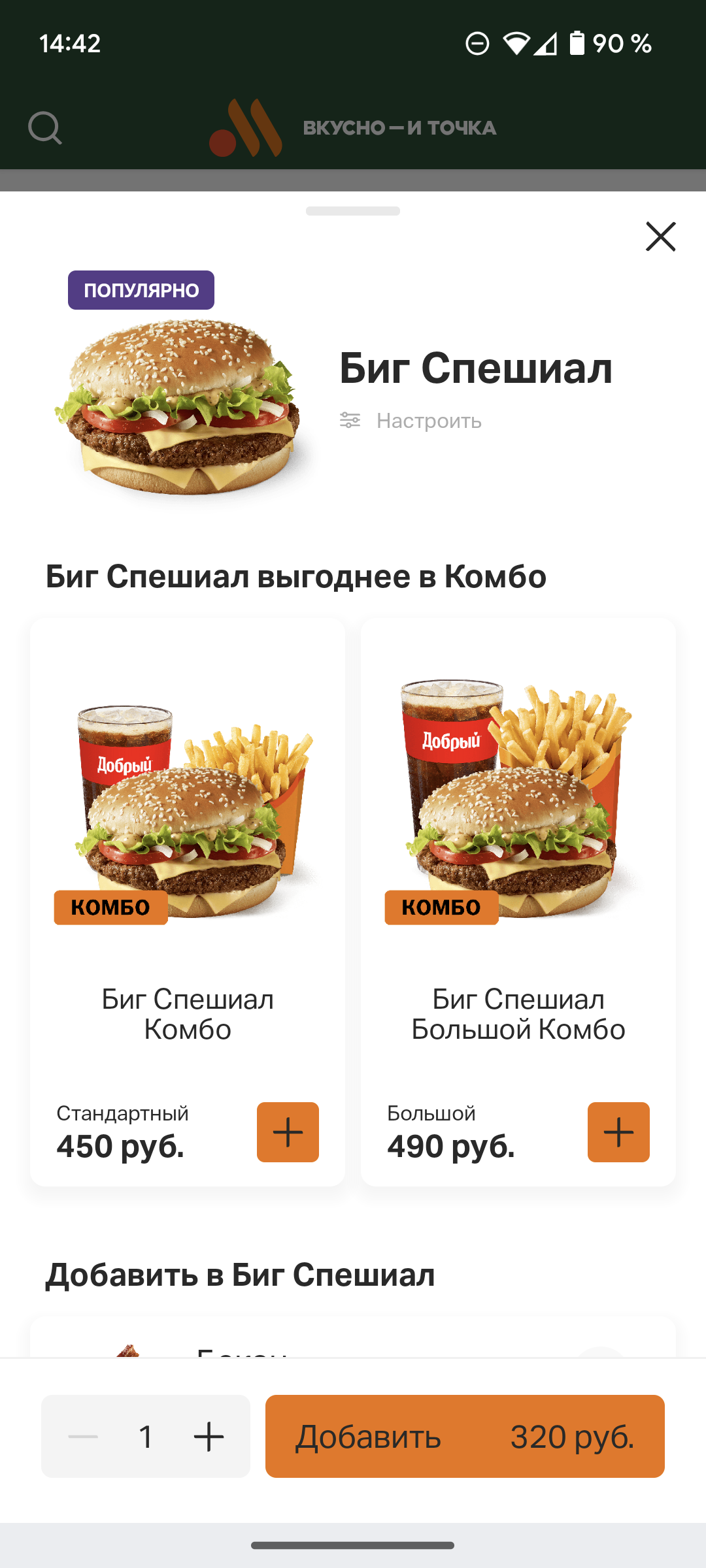This screenshot has width=706, height=1568.
Task: Open search in the top bar
Action: 45,127
